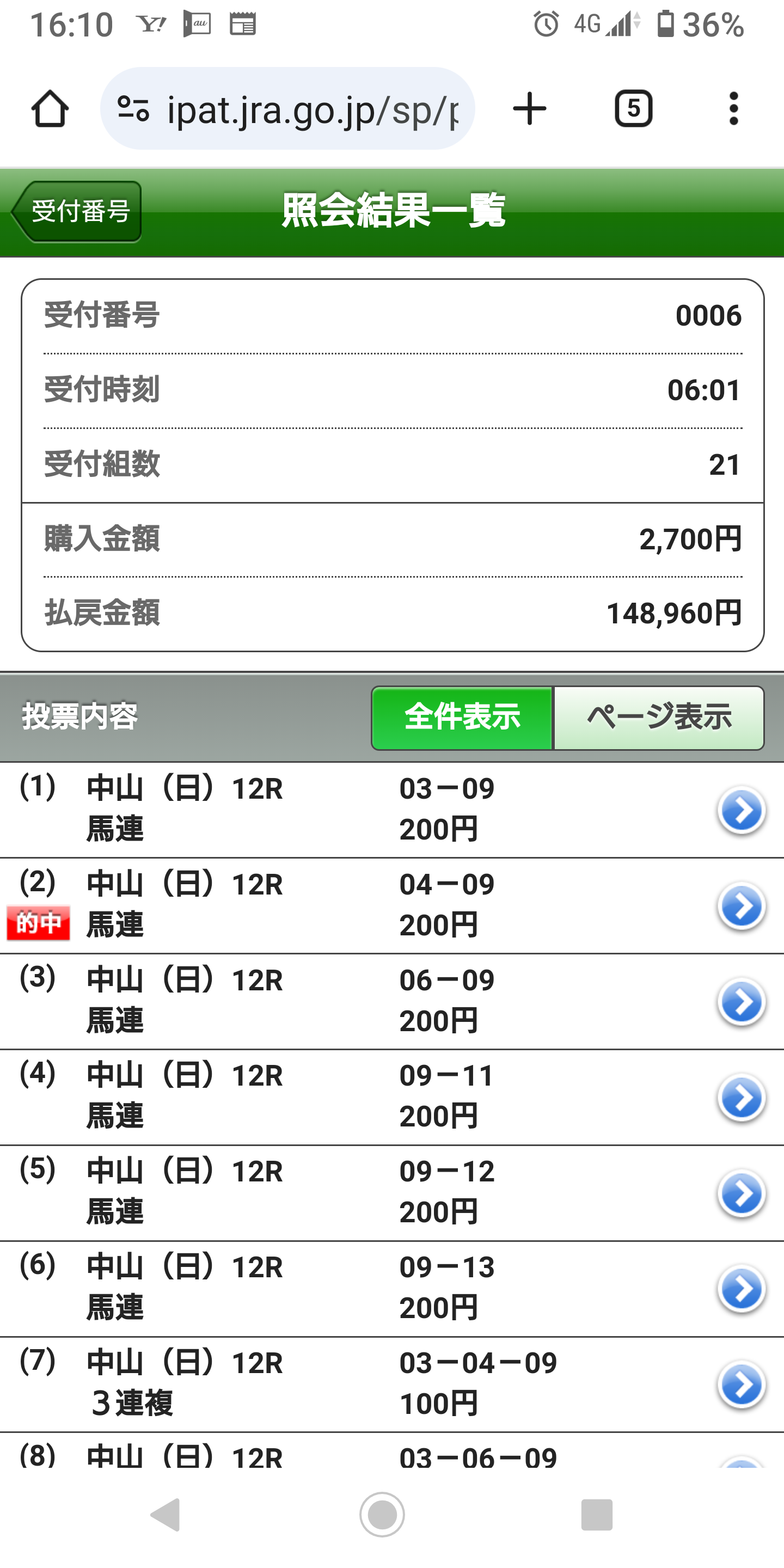The width and height of the screenshot is (784, 1568).
Task: Open the 09－12 馬連 bet row
Action: click(x=741, y=1193)
